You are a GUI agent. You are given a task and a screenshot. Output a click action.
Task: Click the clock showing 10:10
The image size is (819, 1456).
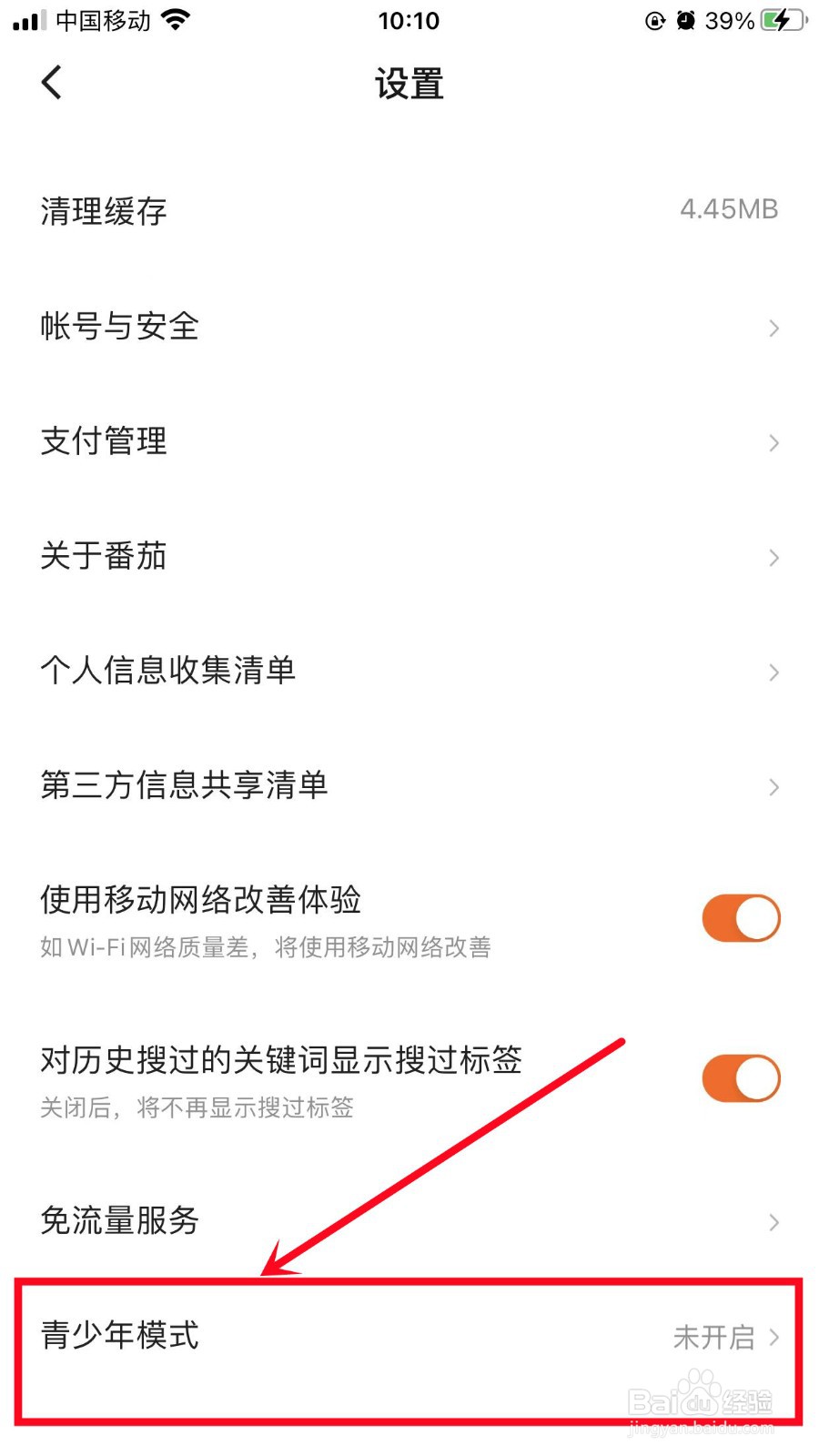coord(408,20)
